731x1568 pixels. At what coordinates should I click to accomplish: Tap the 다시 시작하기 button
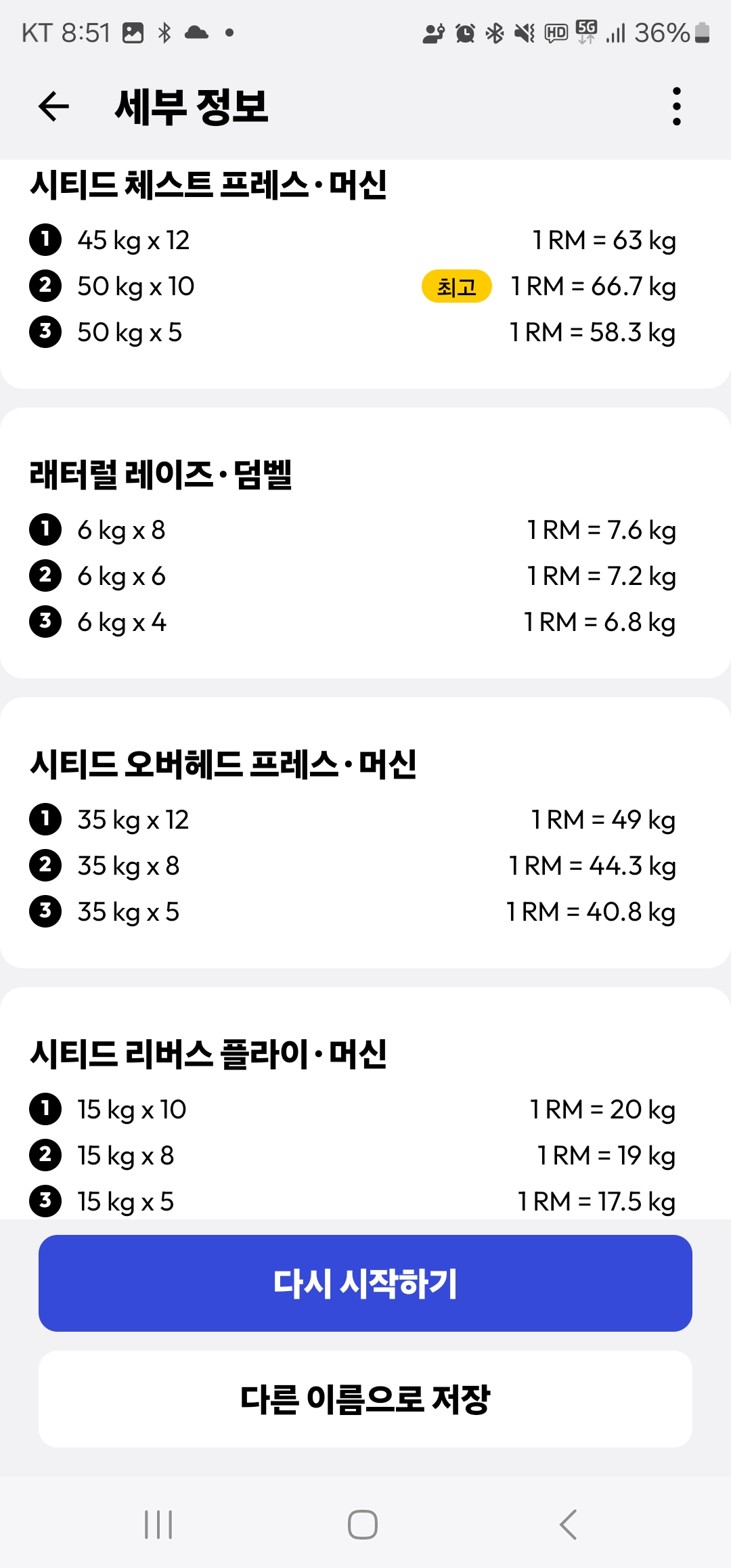(x=365, y=1283)
